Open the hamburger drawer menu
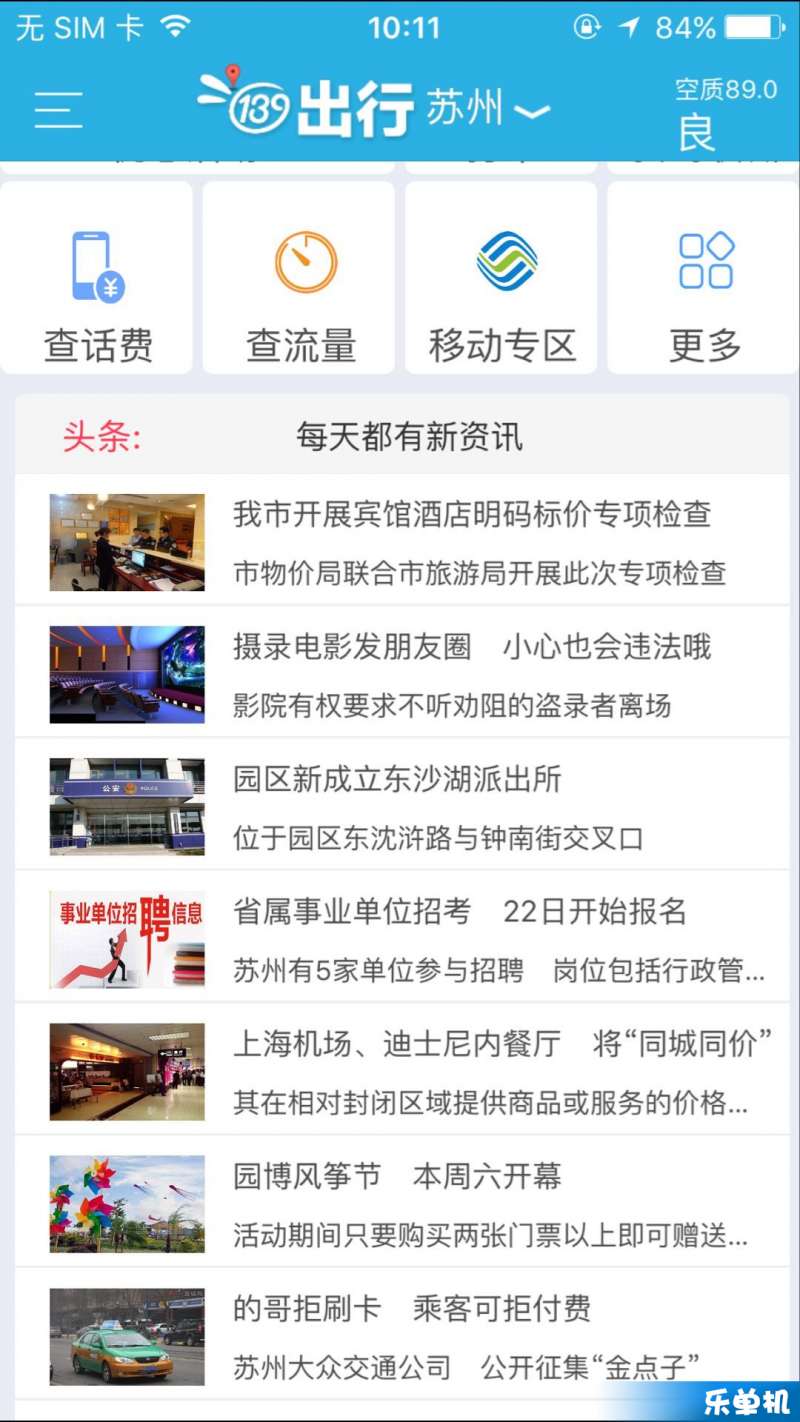Screen dimensions: 800x1422 [58, 109]
